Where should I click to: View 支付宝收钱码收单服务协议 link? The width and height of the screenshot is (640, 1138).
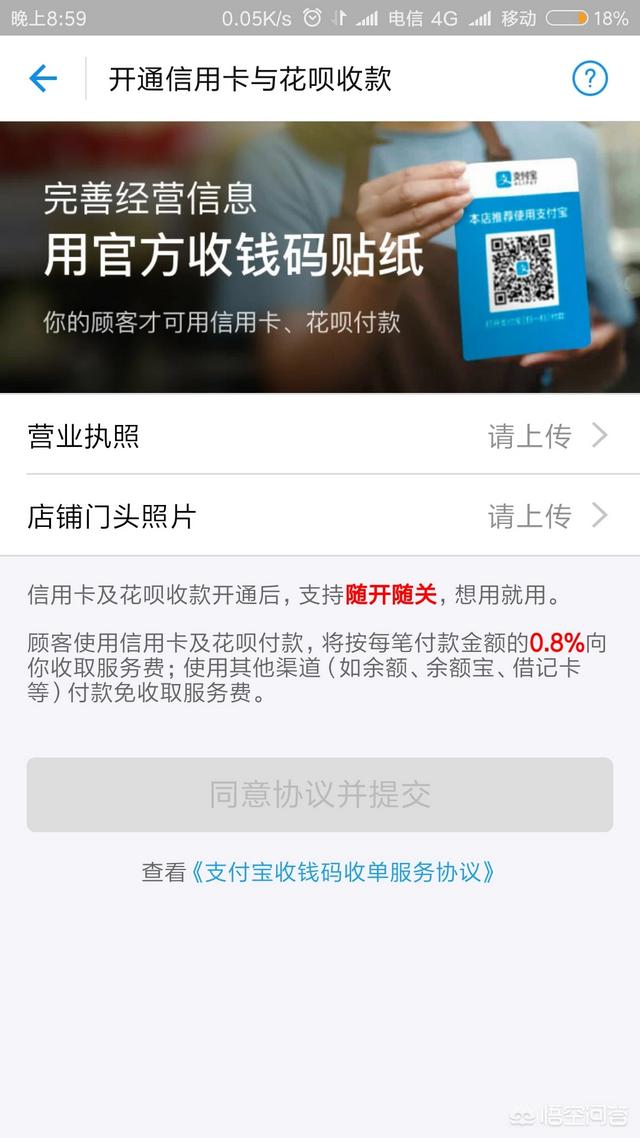coord(343,872)
